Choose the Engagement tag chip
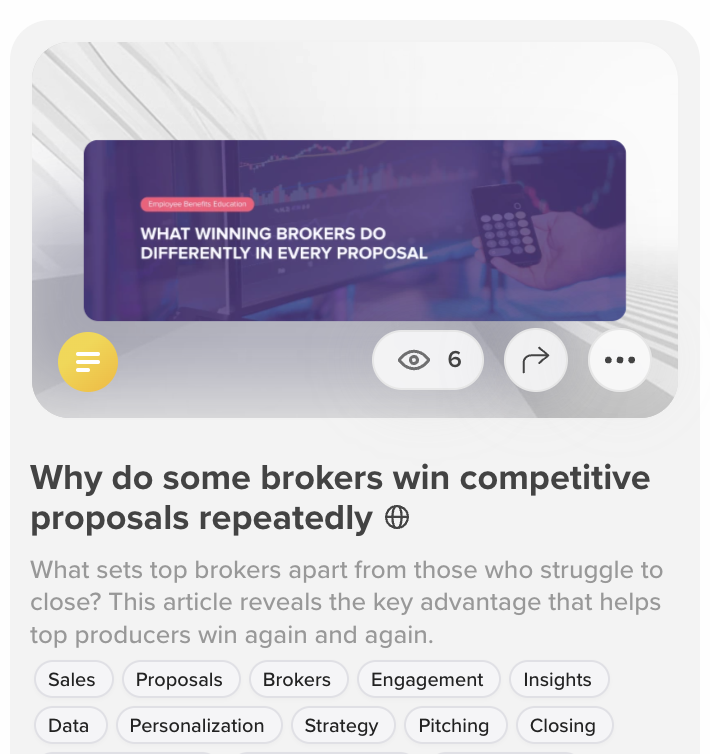The width and height of the screenshot is (710, 754). click(x=427, y=680)
